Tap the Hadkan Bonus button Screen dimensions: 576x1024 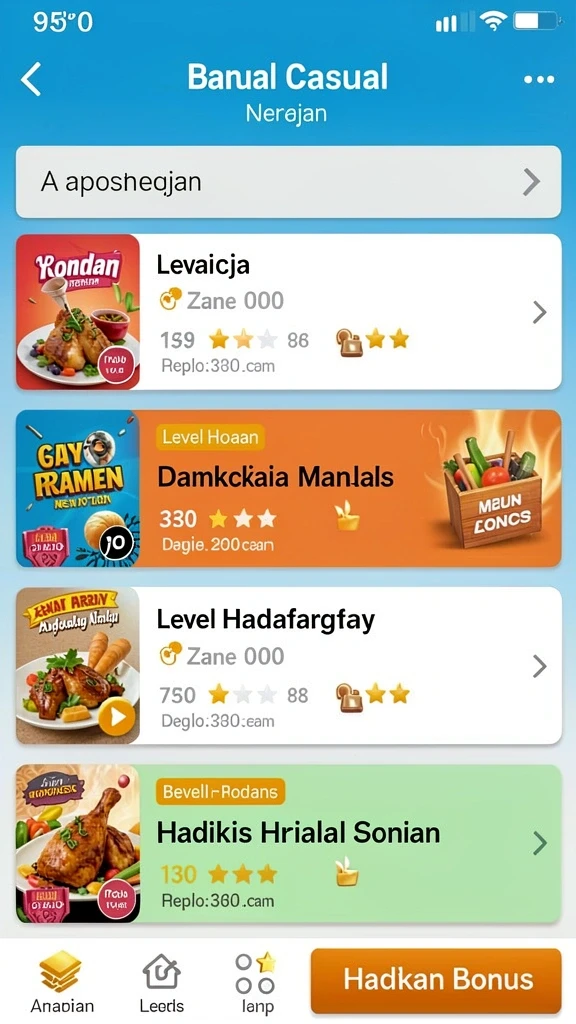click(436, 981)
